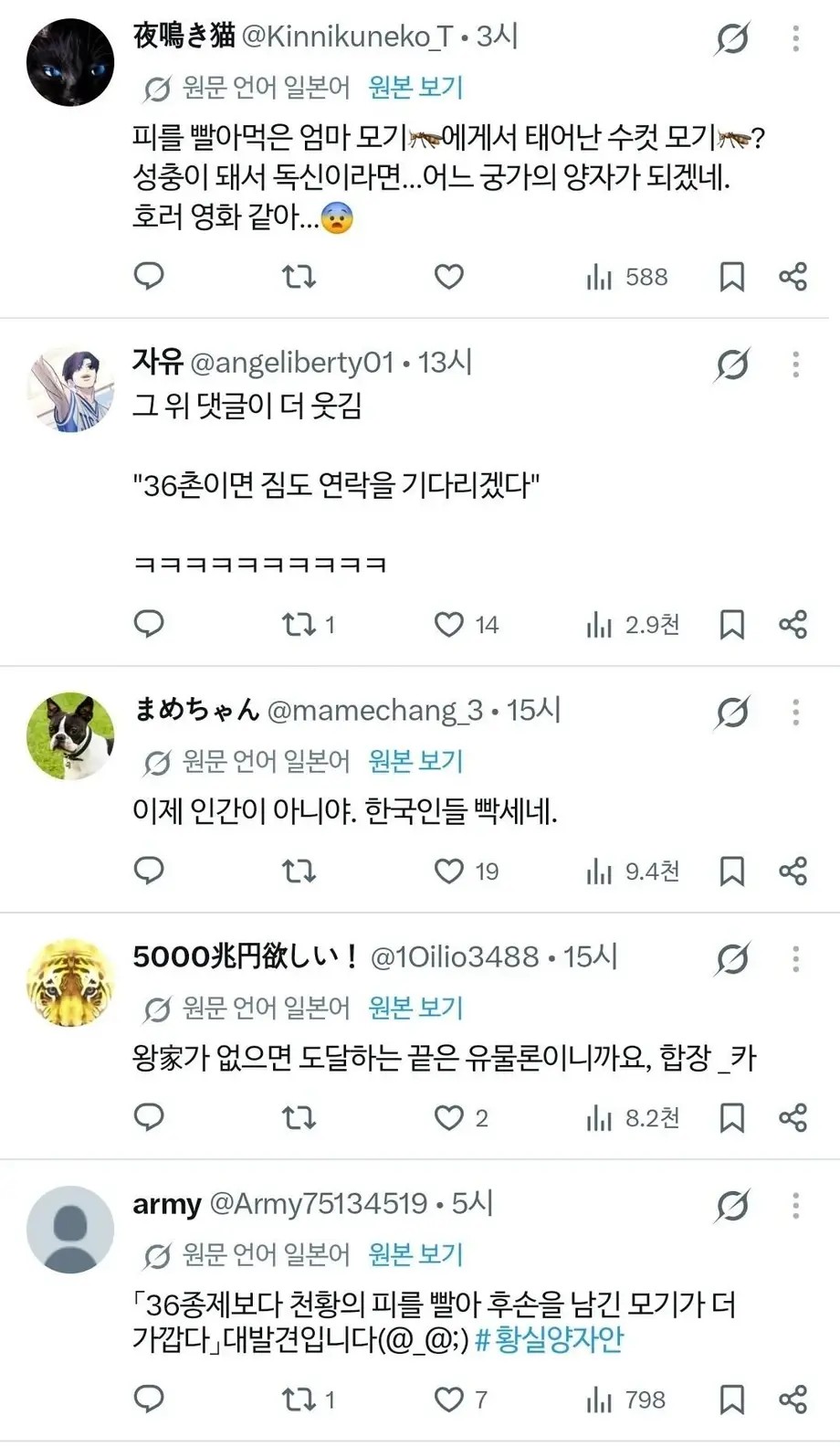This screenshot has height=1447, width=840.
Task: Reply to 夜鳴き猫's mosquito tweet
Action: (x=149, y=276)
